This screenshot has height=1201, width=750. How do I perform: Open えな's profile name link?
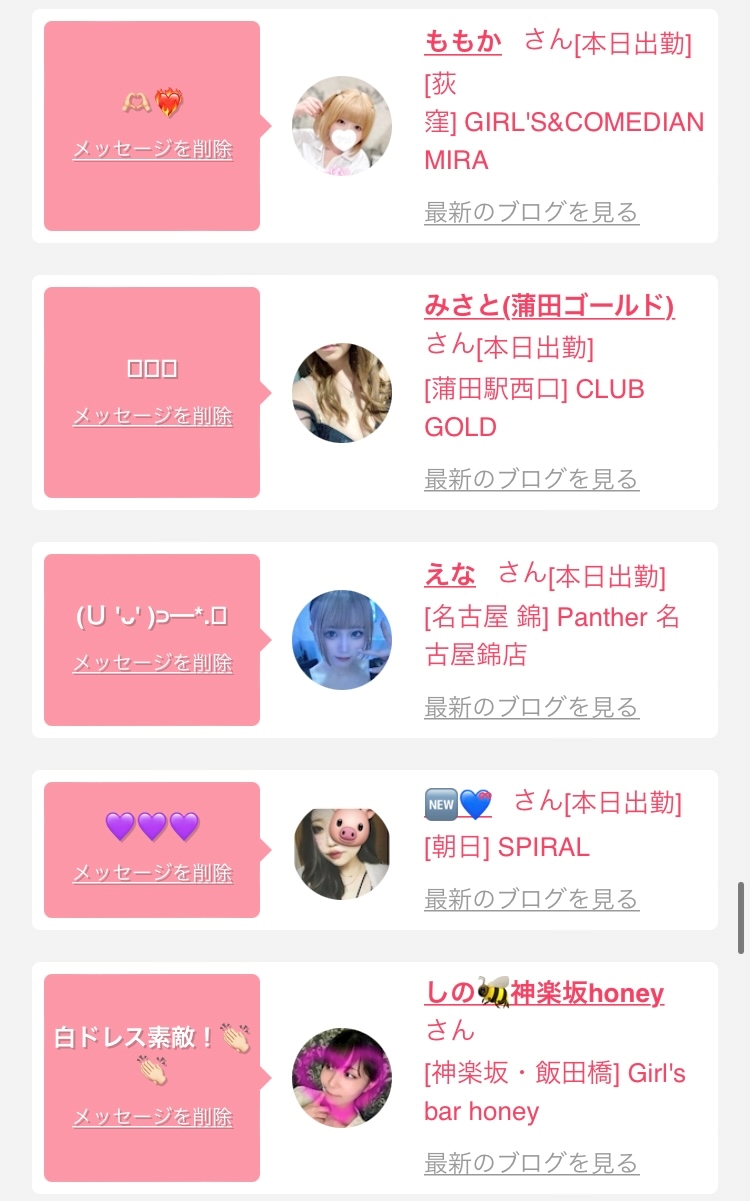click(x=450, y=574)
